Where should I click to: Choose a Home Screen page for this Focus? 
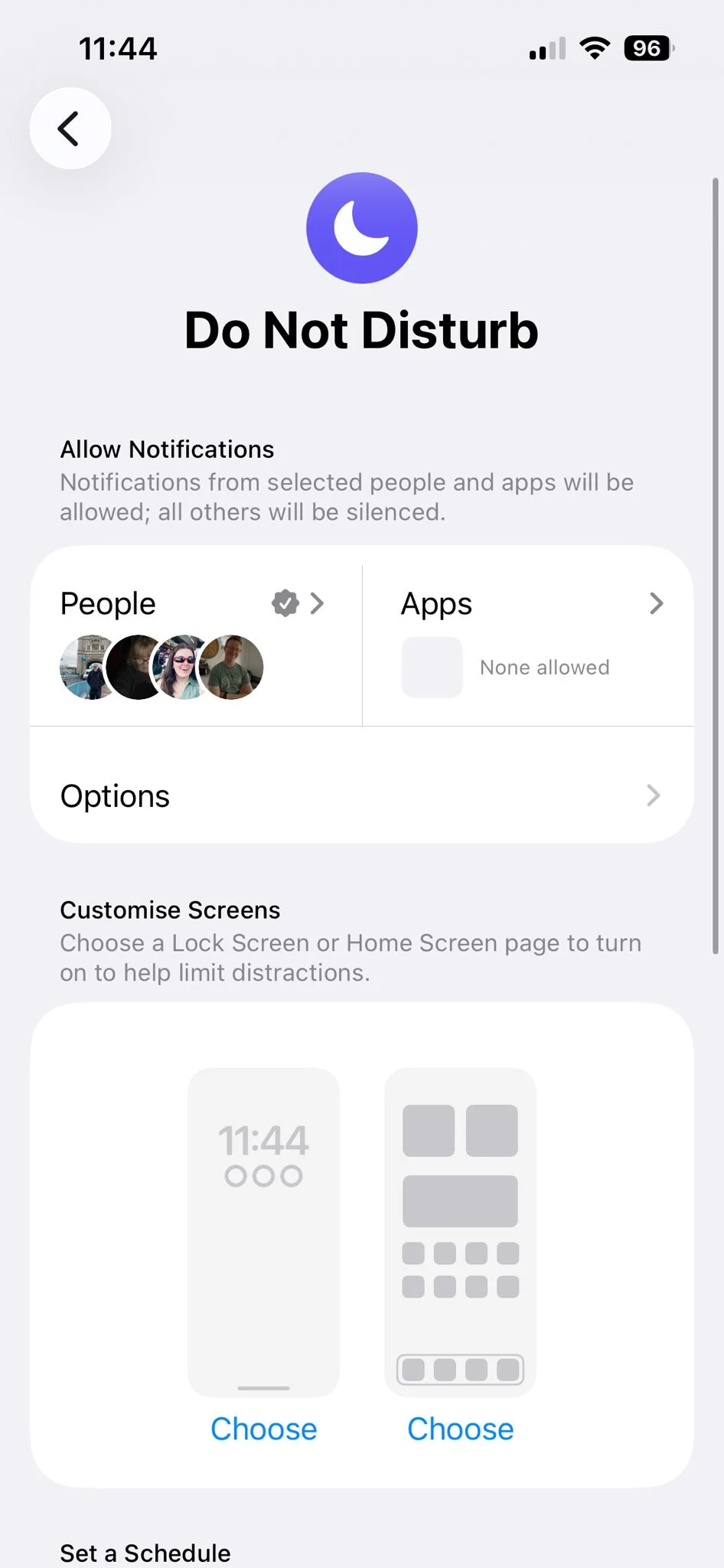(460, 1429)
